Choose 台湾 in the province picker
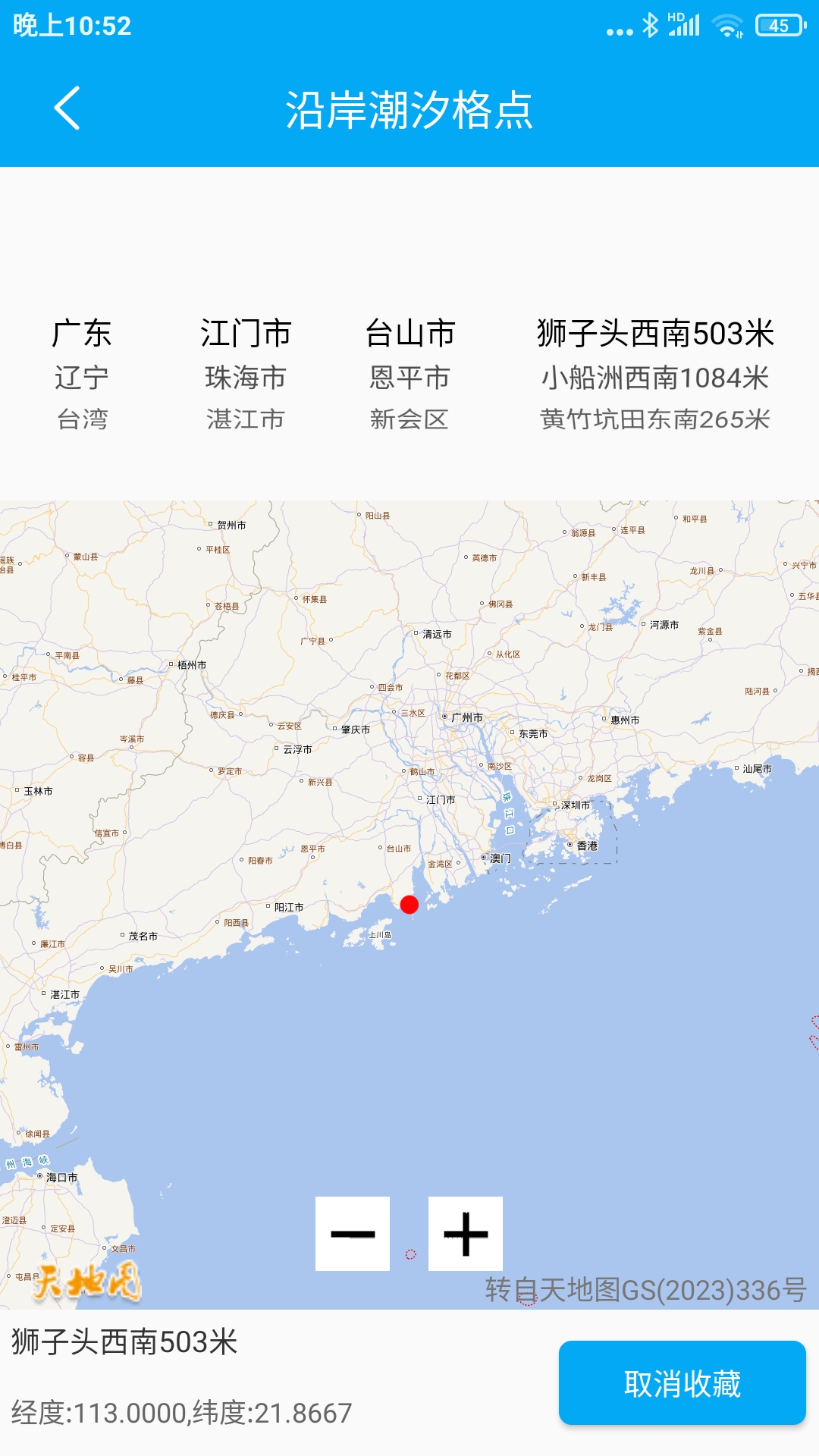The width and height of the screenshot is (819, 1456). [x=82, y=419]
